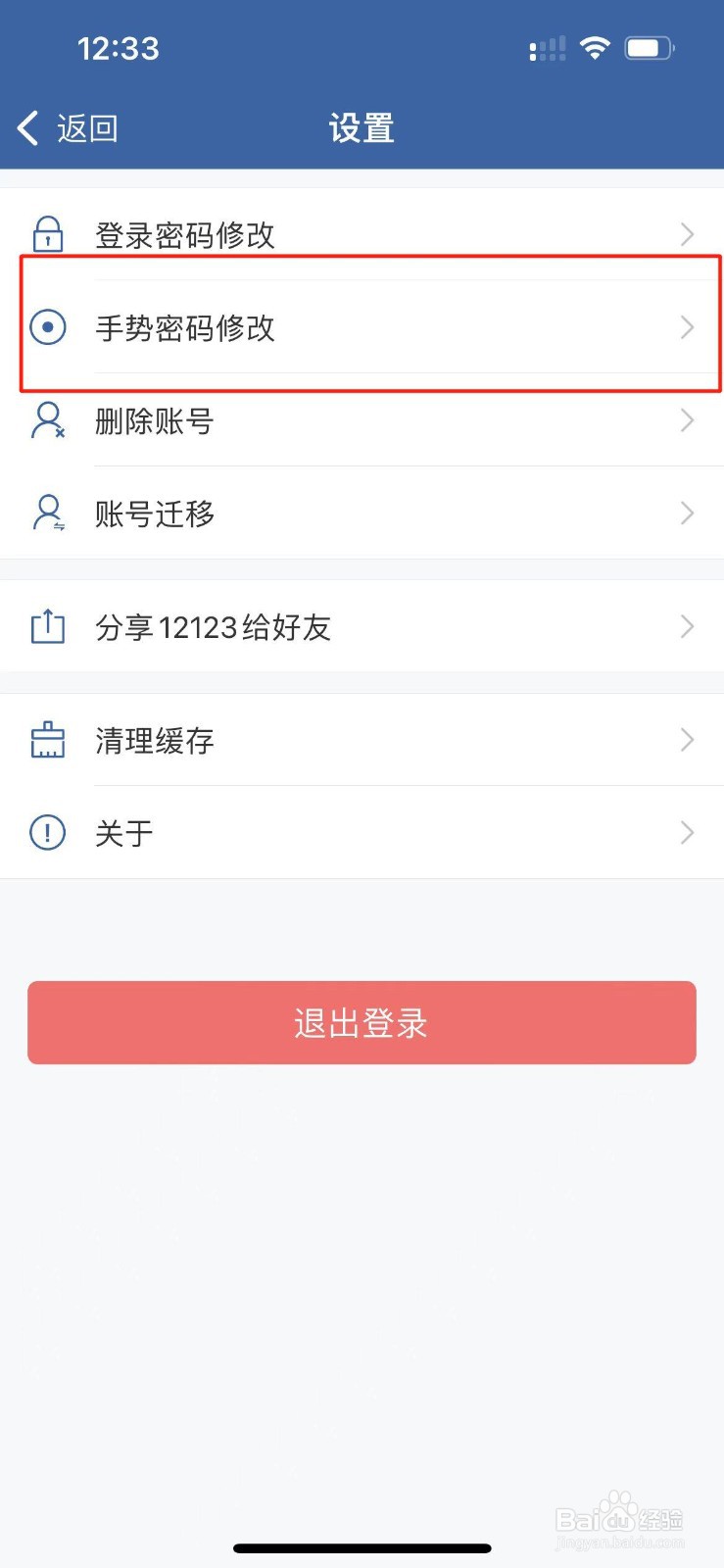
Task: Click the home indicator bar at the bottom
Action: [362, 1547]
